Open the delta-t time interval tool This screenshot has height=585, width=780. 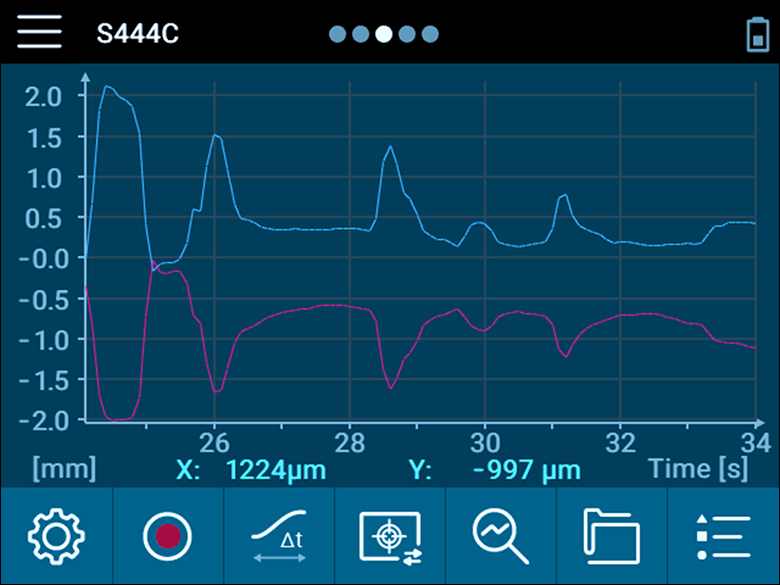click(x=279, y=536)
